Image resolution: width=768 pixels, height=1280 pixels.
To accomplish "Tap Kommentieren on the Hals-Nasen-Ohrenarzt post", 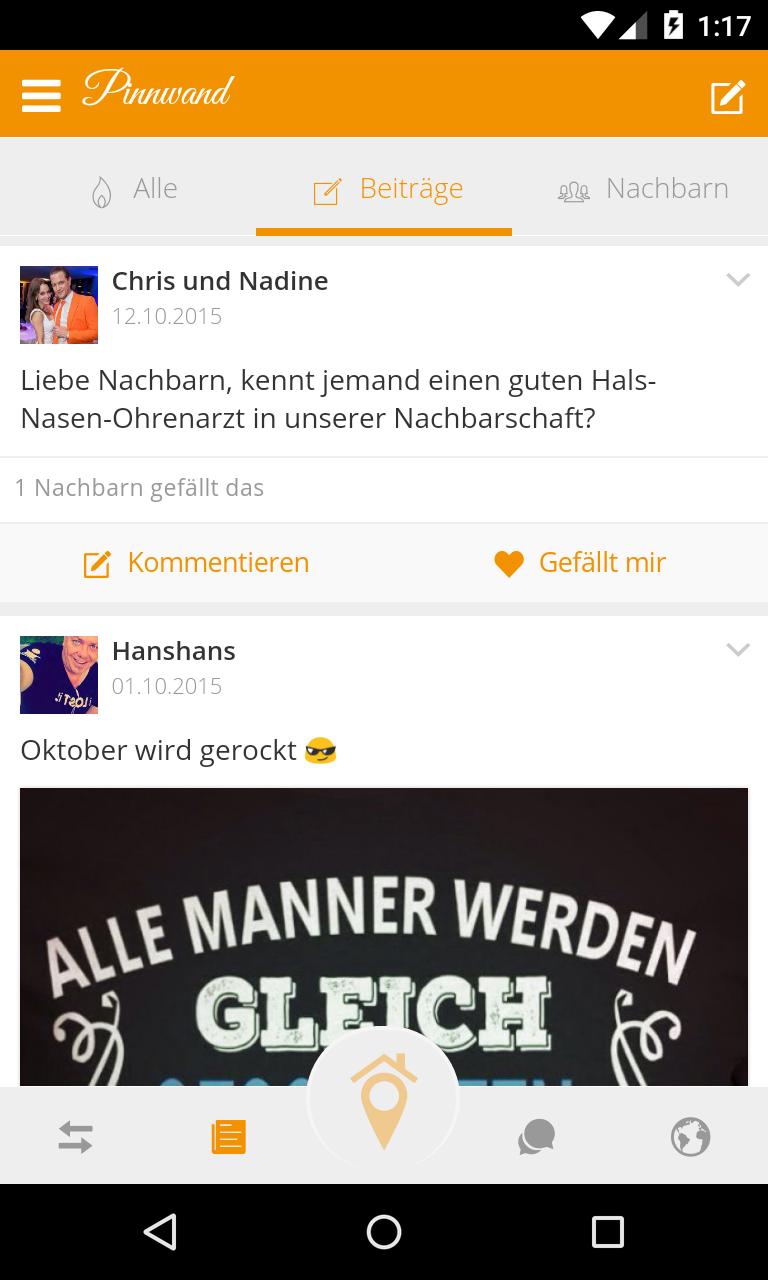I will (x=196, y=563).
